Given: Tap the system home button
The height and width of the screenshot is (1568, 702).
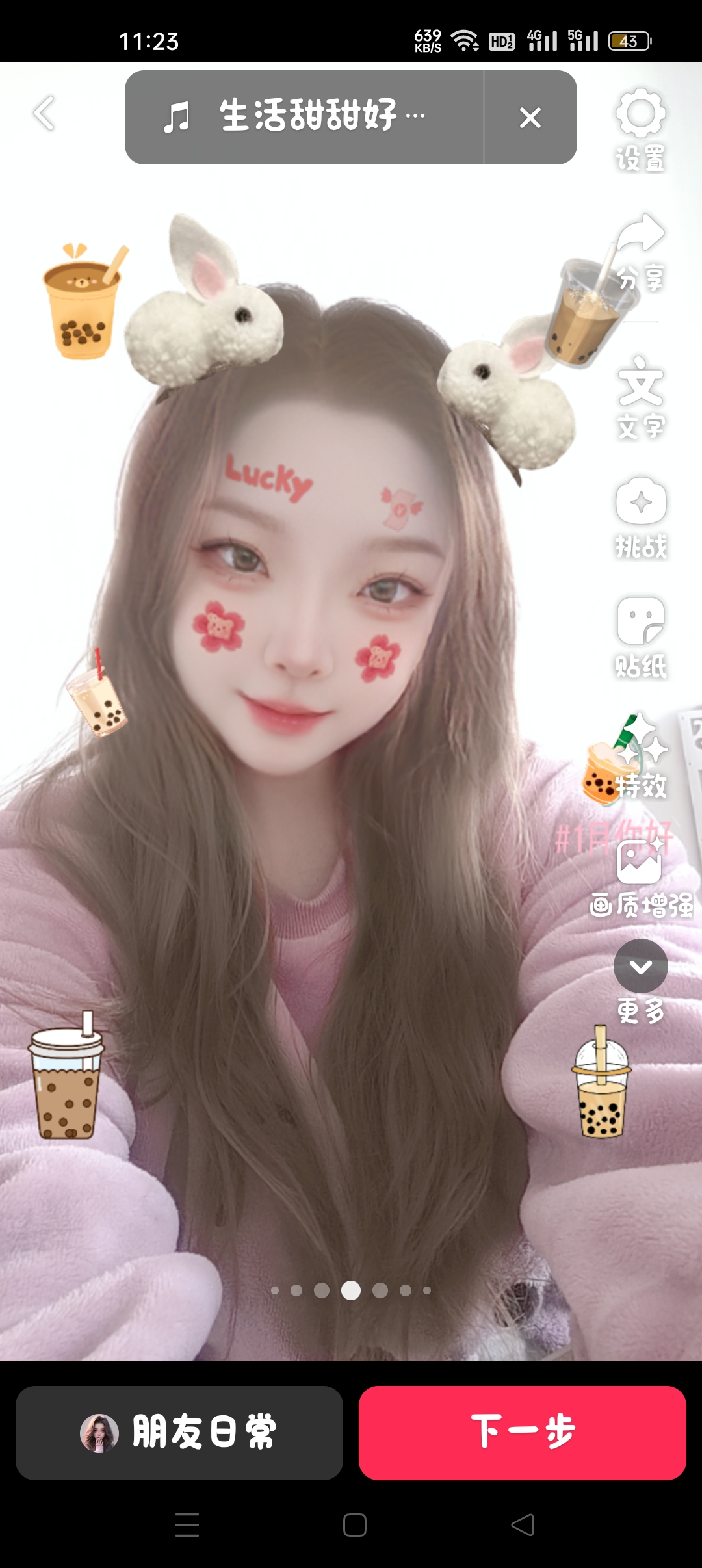Looking at the screenshot, I should 355,1525.
